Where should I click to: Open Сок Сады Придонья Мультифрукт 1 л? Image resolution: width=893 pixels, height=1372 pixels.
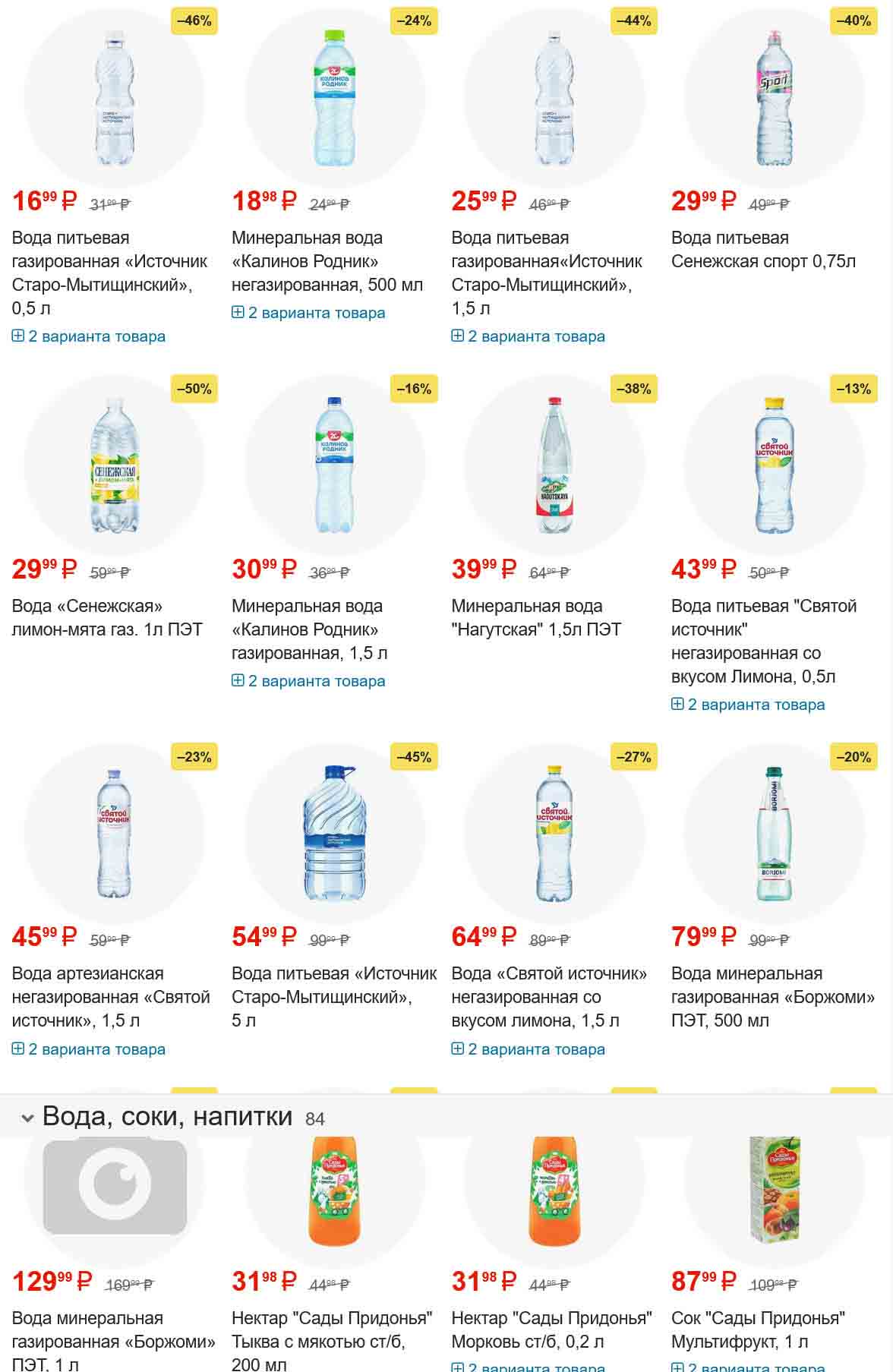(757, 1329)
